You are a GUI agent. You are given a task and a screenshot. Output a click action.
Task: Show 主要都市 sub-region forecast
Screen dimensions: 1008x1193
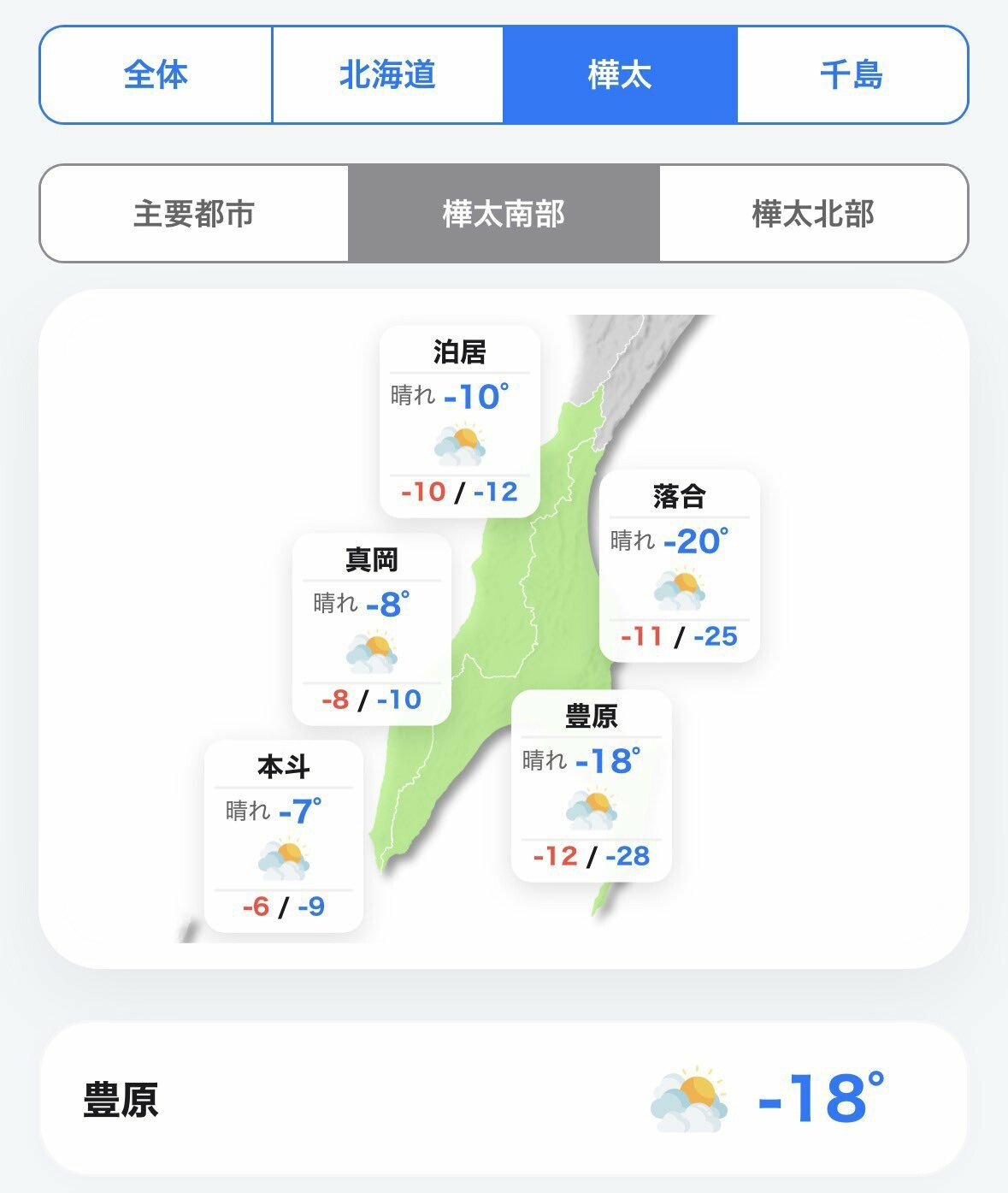194,214
